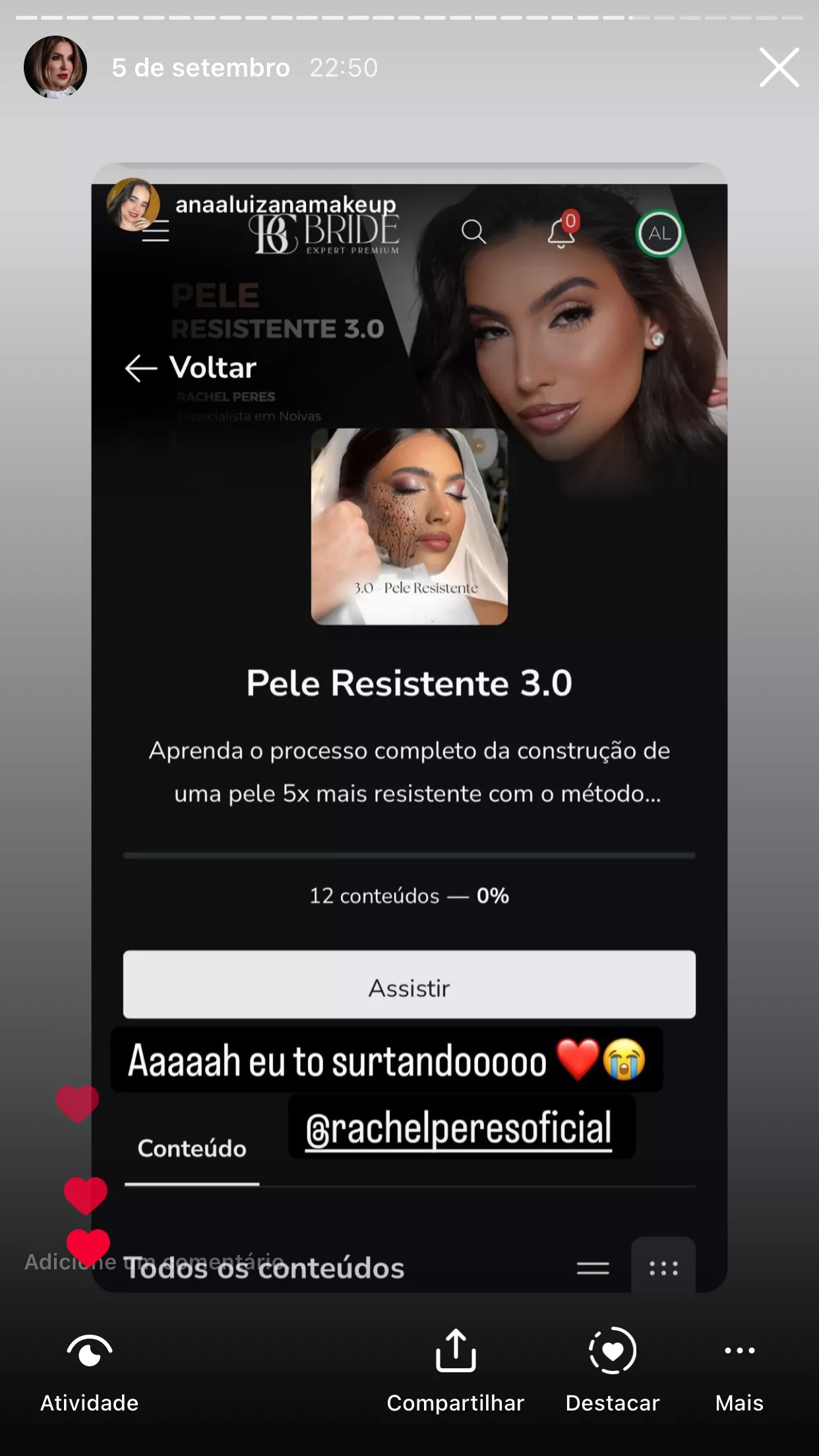Open the Mais options menu

click(739, 1373)
